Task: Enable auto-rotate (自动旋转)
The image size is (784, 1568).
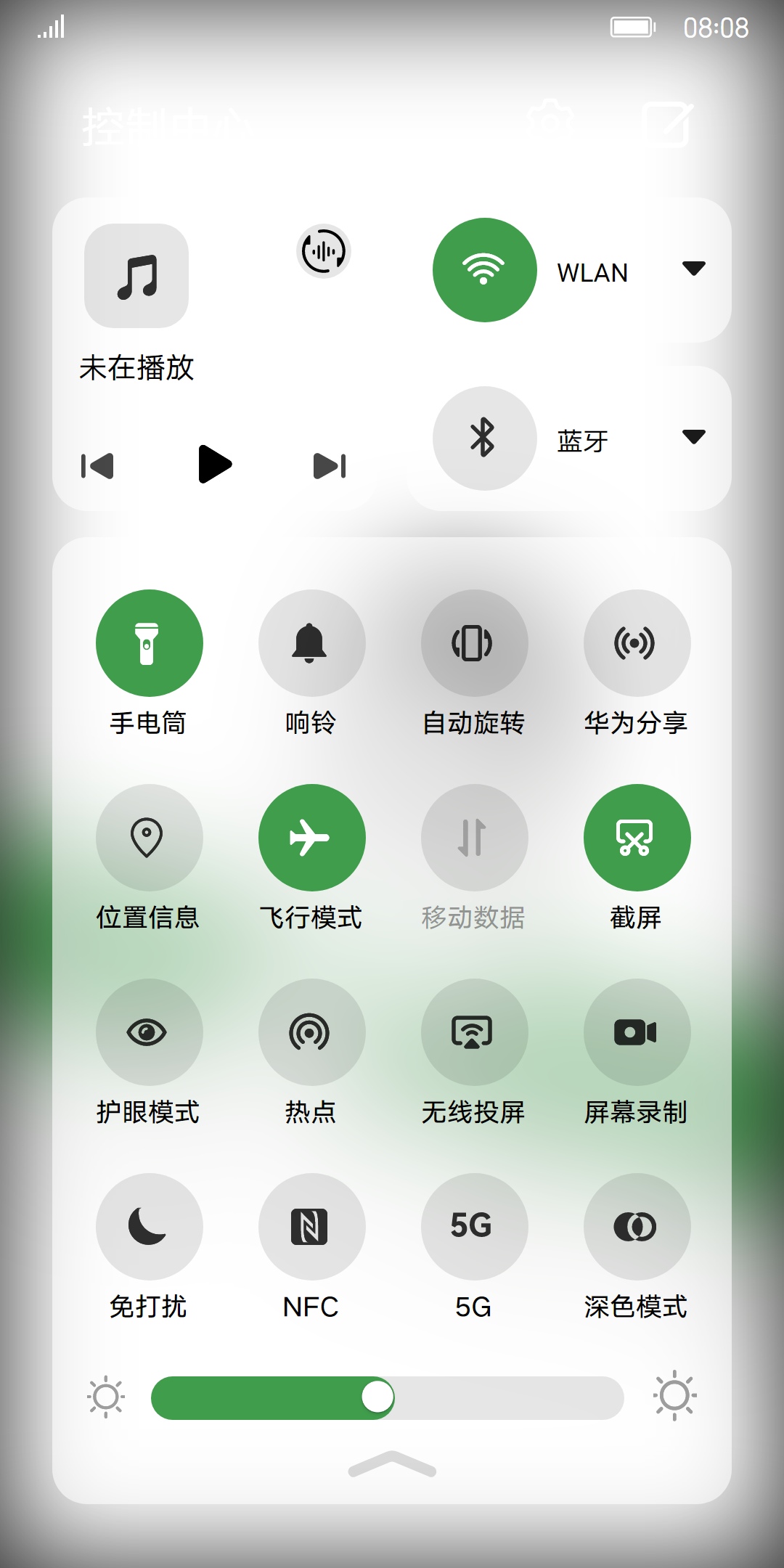Action: click(x=474, y=643)
